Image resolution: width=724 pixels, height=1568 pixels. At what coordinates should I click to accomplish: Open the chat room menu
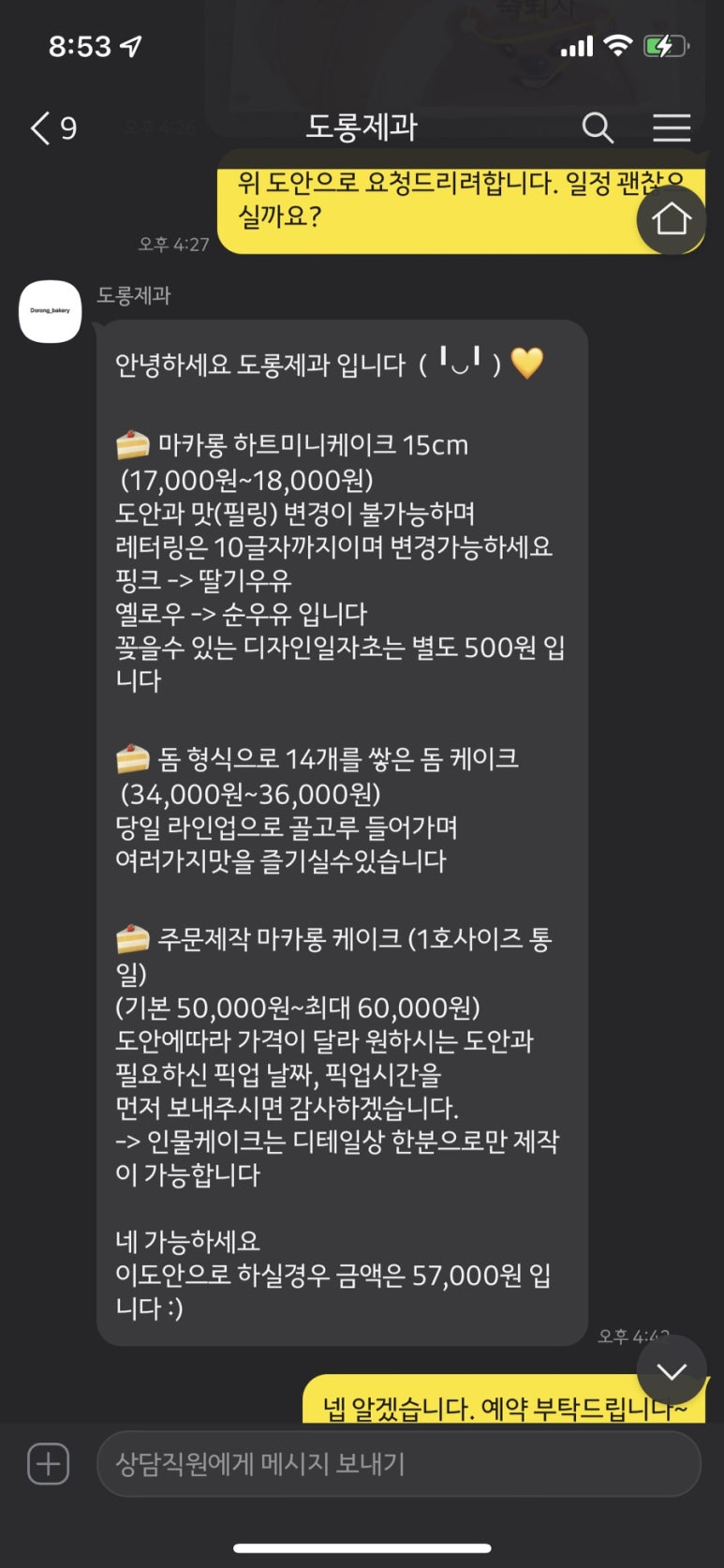click(x=671, y=128)
